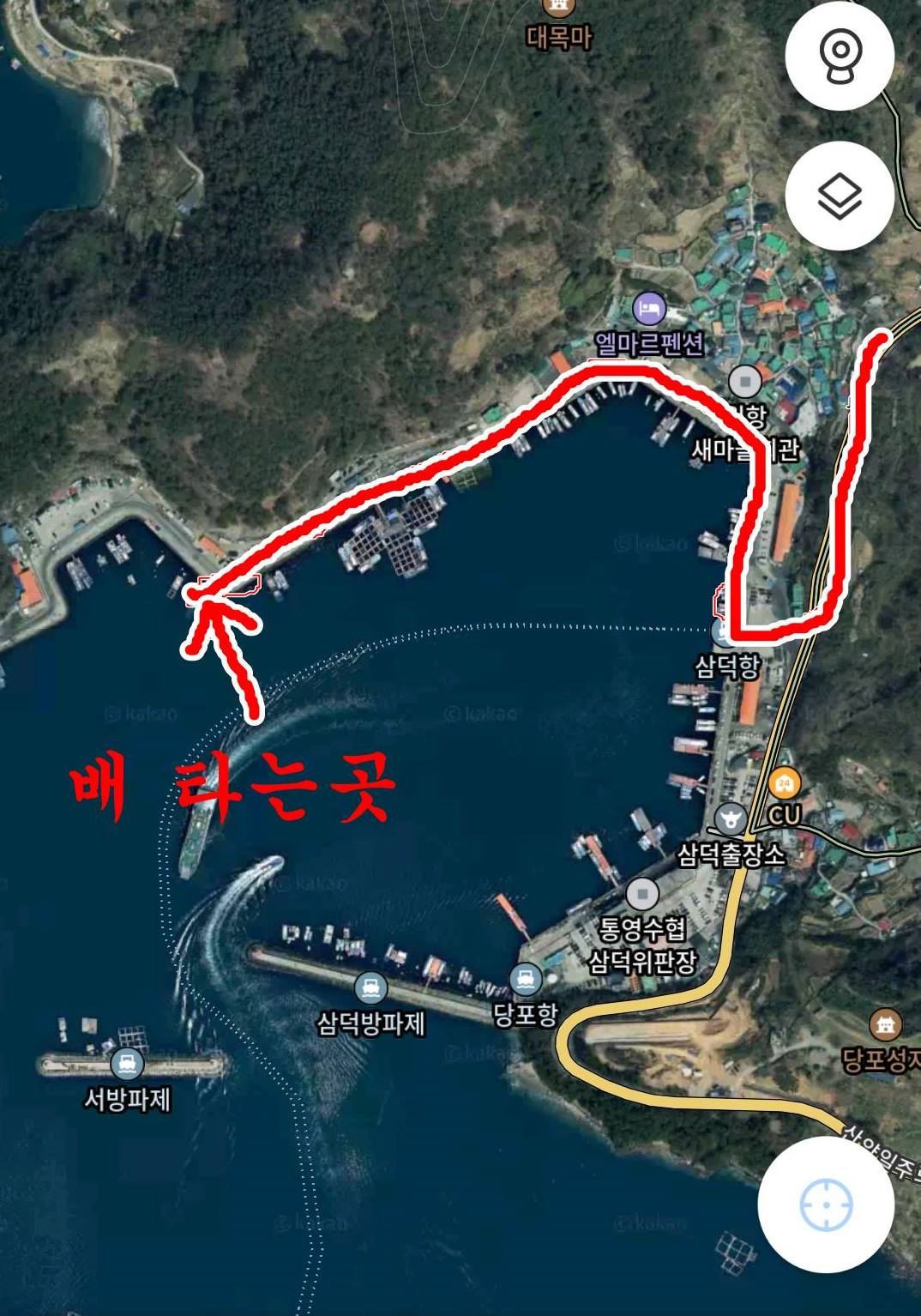Tap the 삼덕항 port marker

click(723, 635)
